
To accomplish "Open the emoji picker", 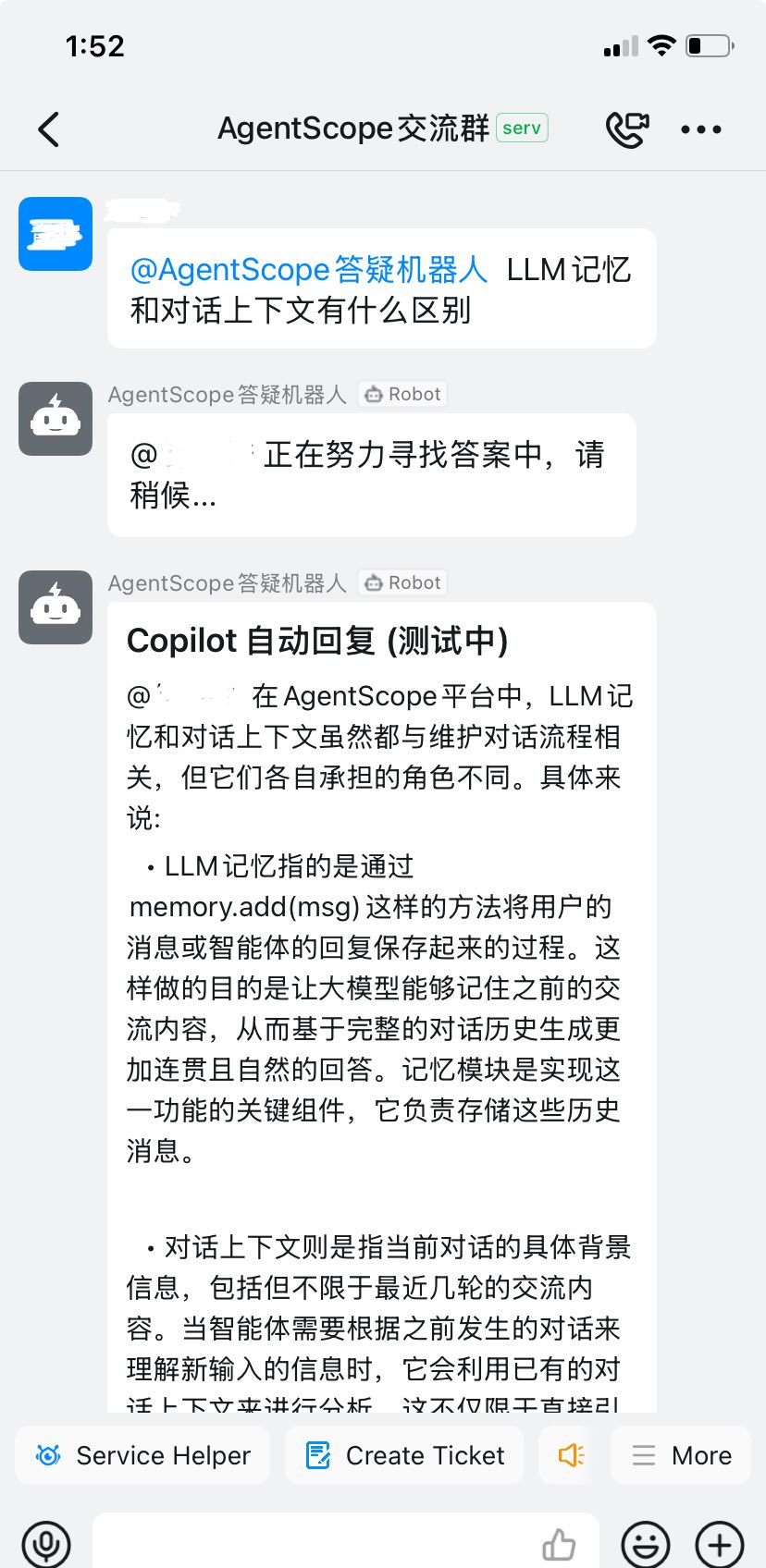I will tap(645, 1543).
